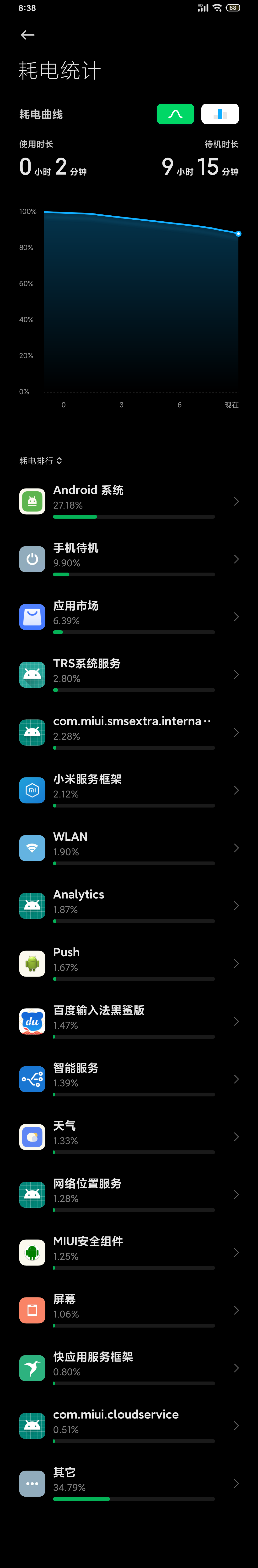
Task: Select the 智能服务 entry
Action: 129,1079
